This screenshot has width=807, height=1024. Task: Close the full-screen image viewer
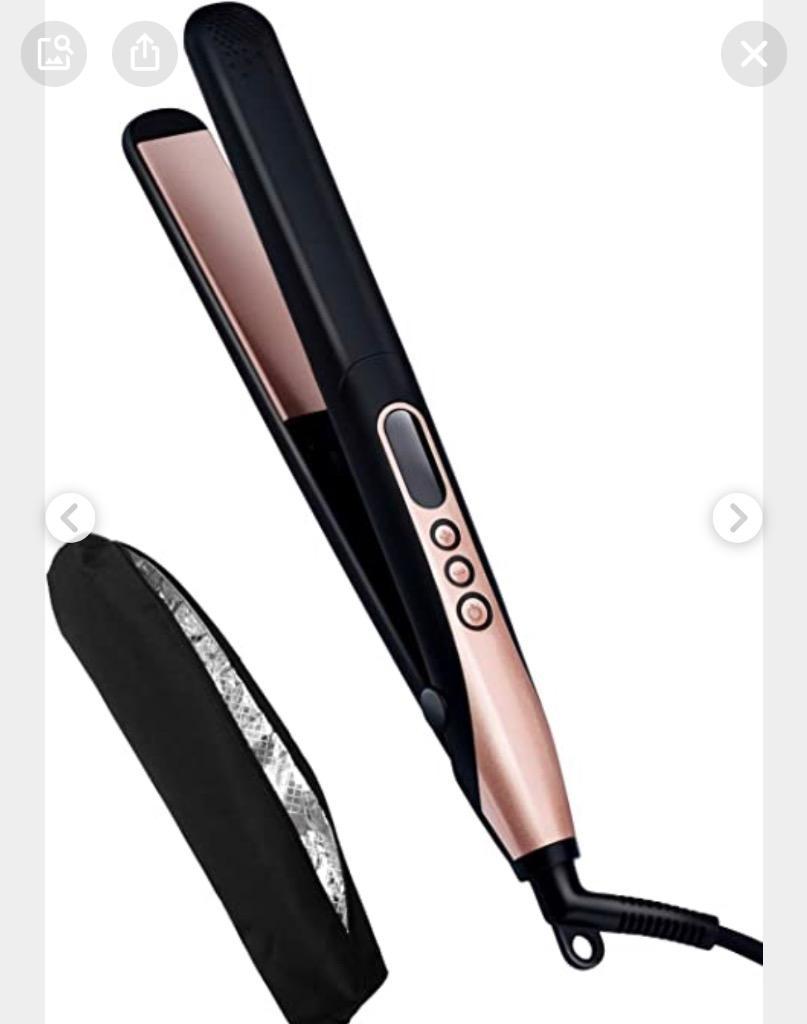(753, 54)
